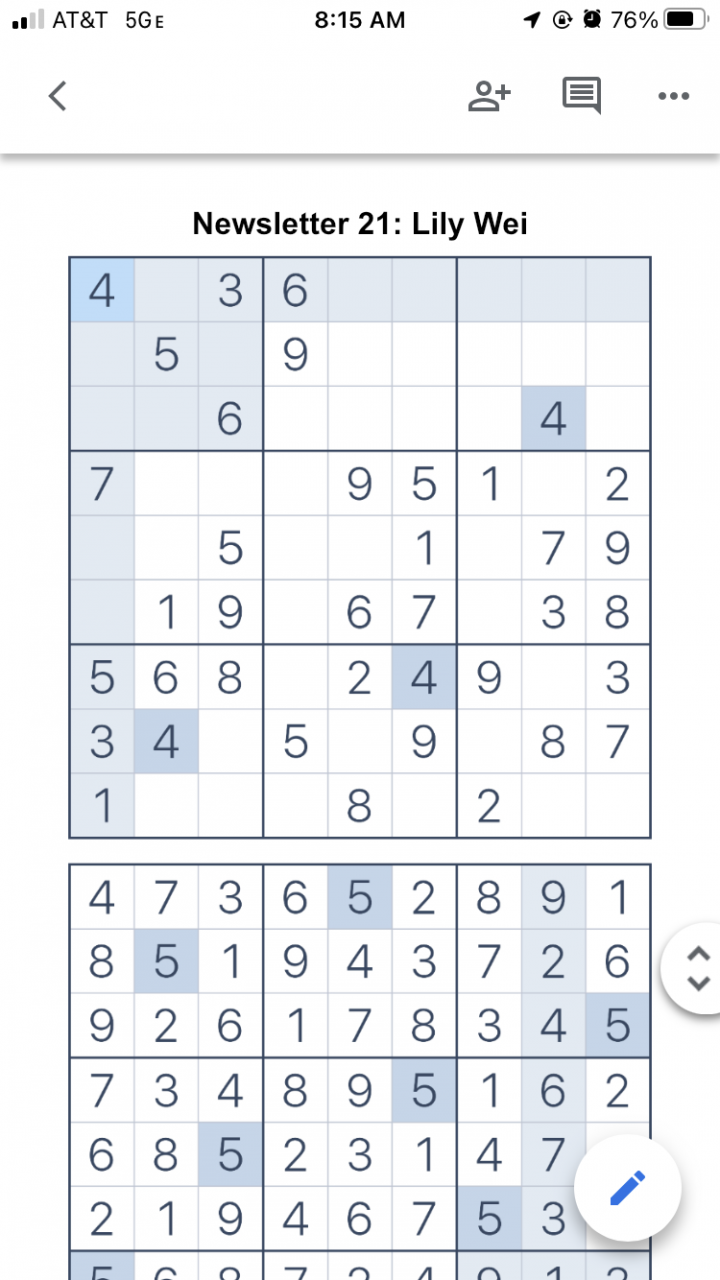The image size is (720, 1280).
Task: Open the comments icon
Action: 581,96
